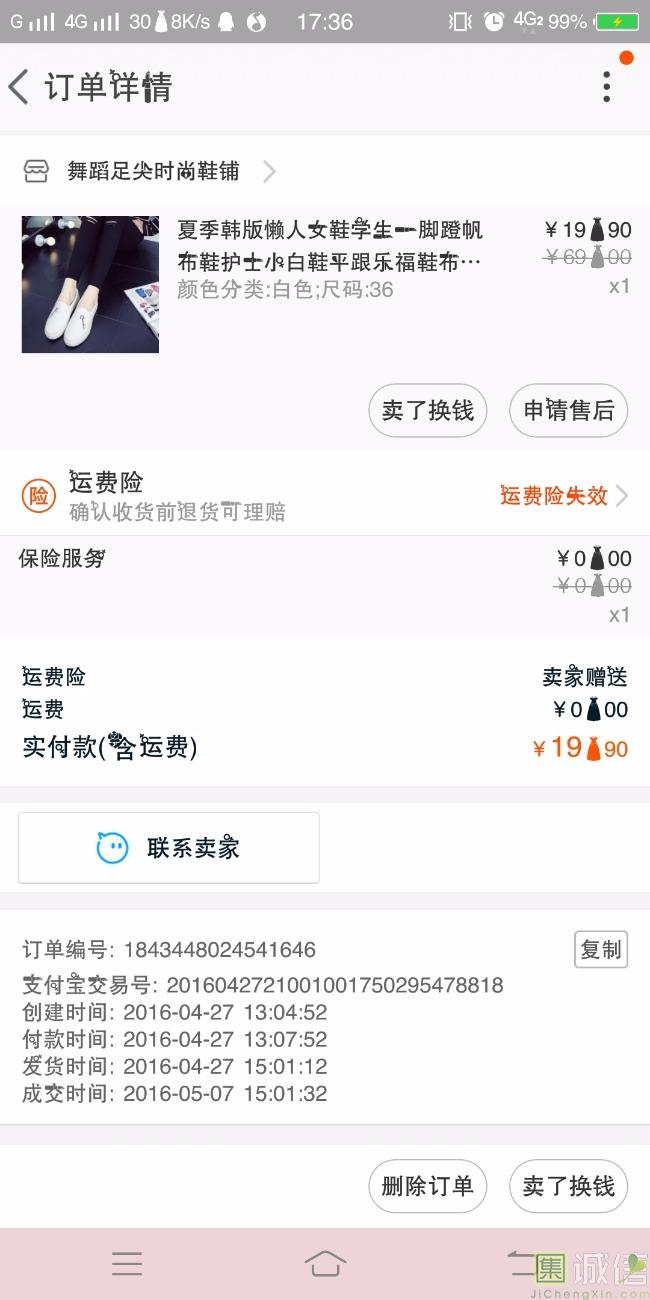Screen dimensions: 650x1300
Task: Tap the 申请售后 button
Action: coord(568,411)
